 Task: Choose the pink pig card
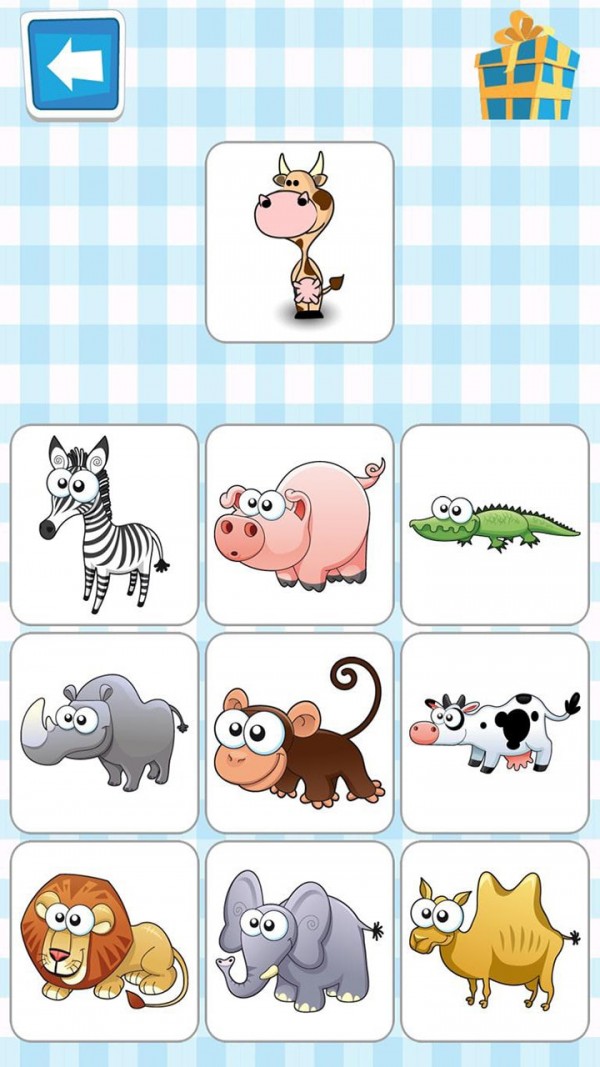[299, 525]
